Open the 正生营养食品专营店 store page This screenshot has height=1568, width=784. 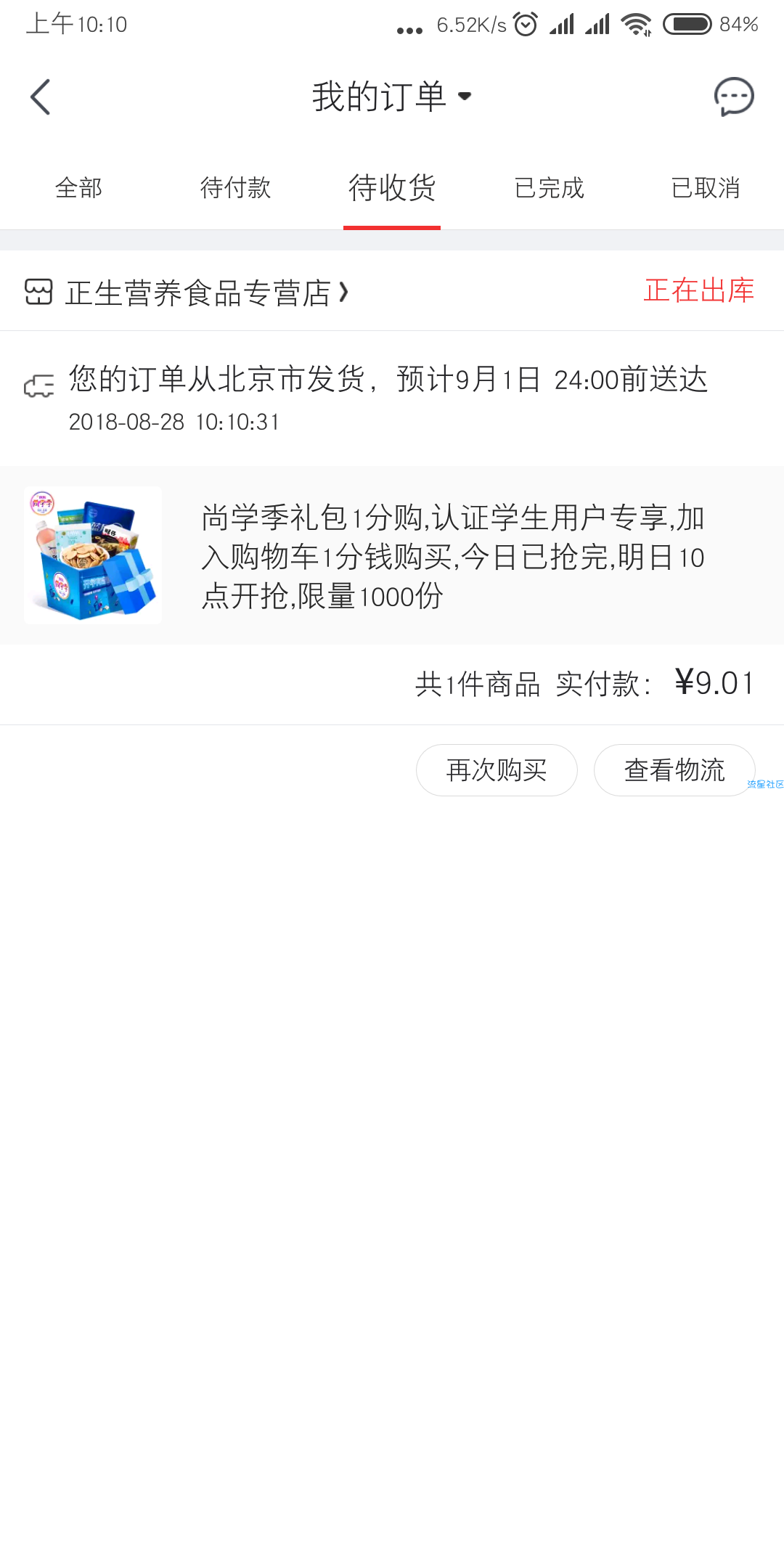click(x=197, y=293)
